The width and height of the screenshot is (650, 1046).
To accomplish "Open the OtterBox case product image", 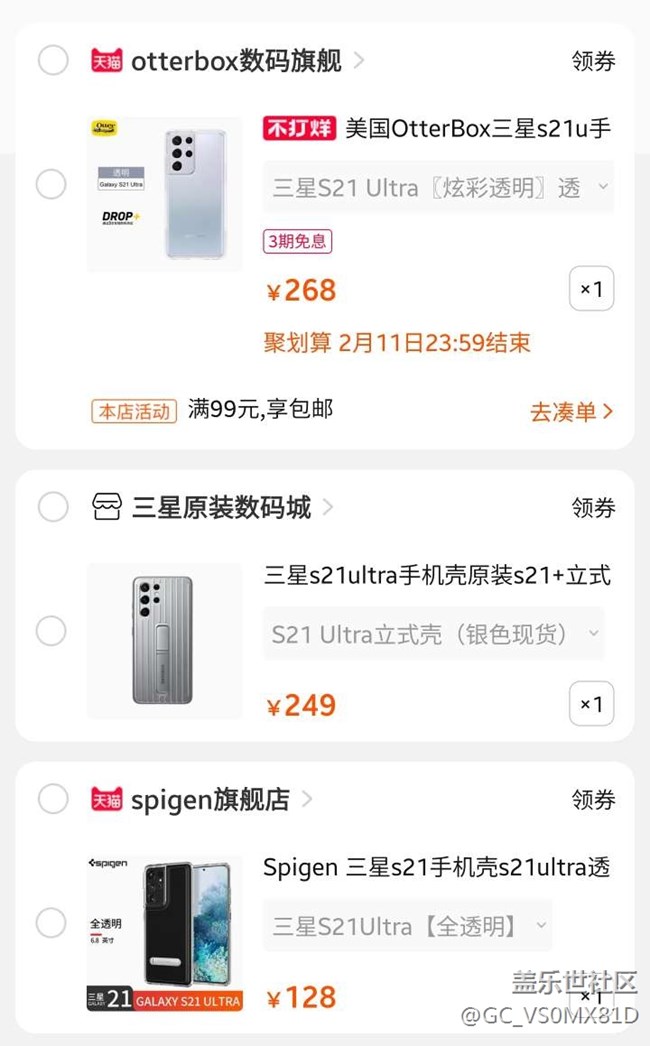I will pyautogui.click(x=164, y=194).
